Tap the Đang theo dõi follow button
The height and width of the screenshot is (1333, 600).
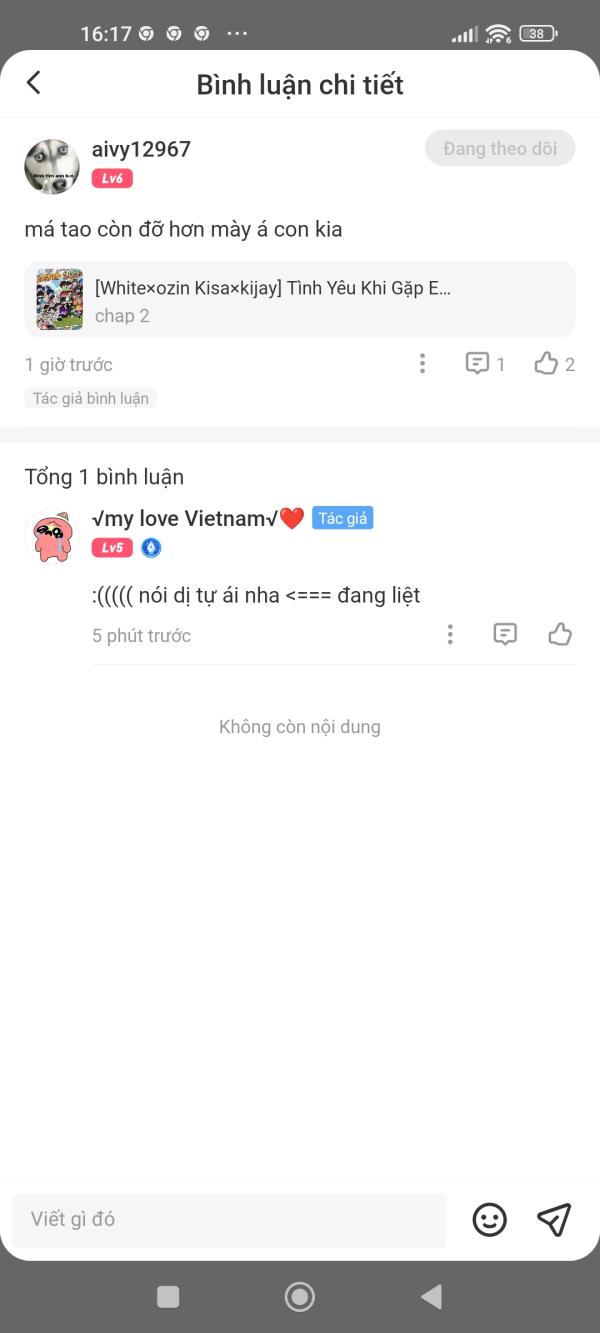(500, 149)
